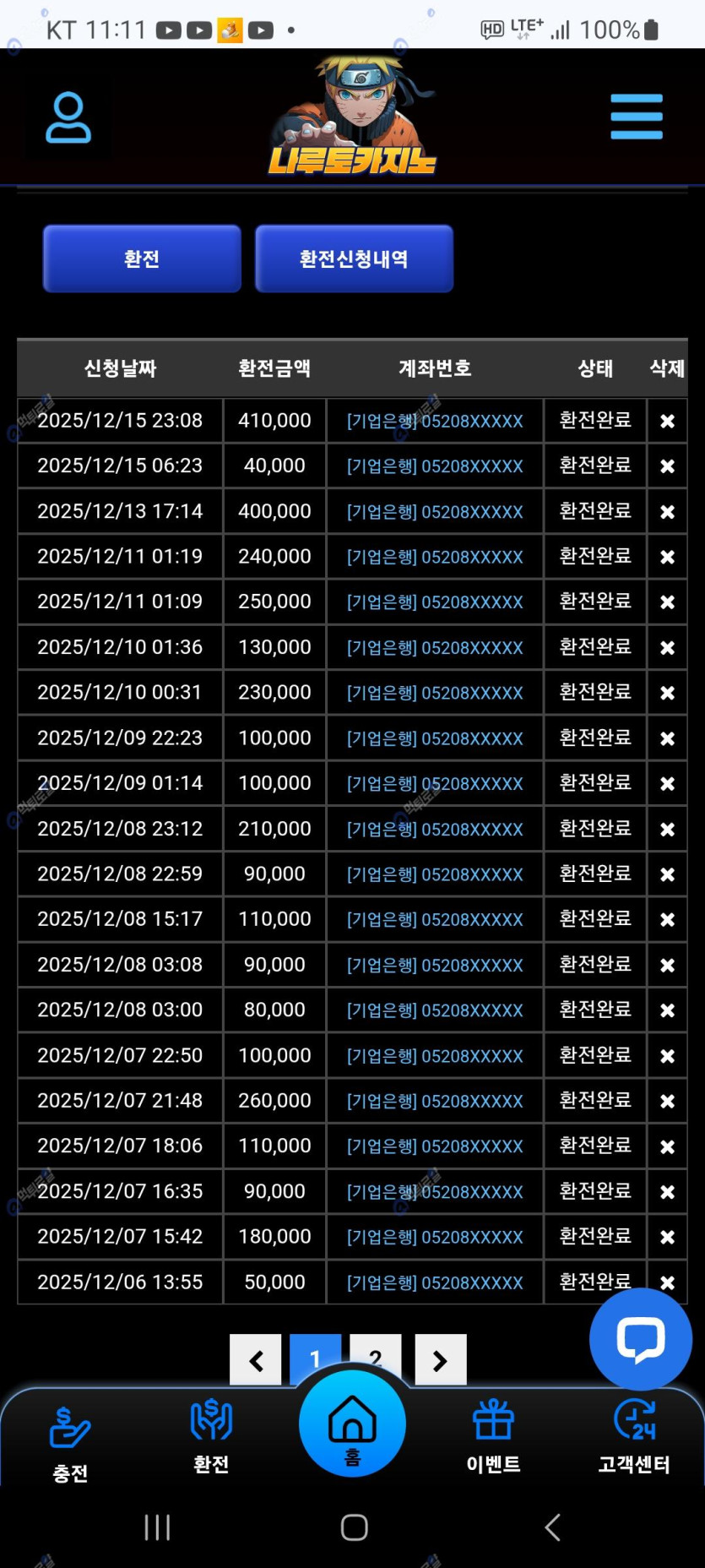Go to page 2 of the history
This screenshot has height=1568, width=705.
point(376,1352)
